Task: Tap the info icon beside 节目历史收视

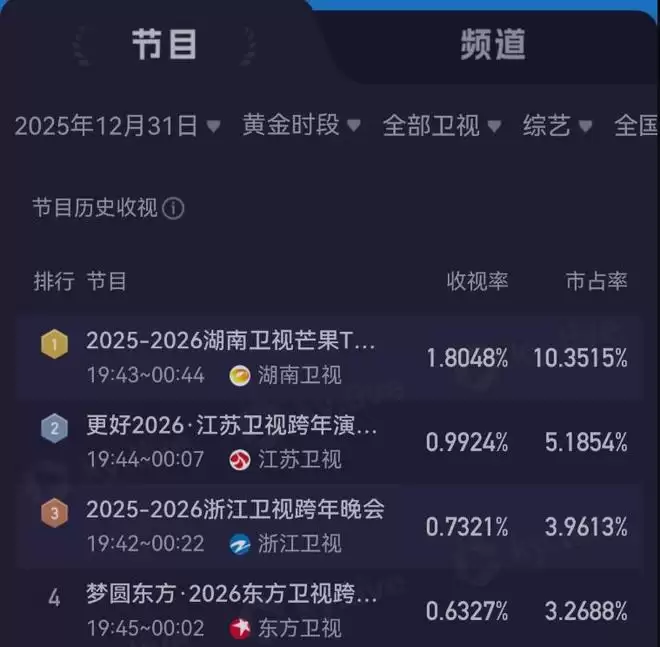Action: [x=174, y=208]
